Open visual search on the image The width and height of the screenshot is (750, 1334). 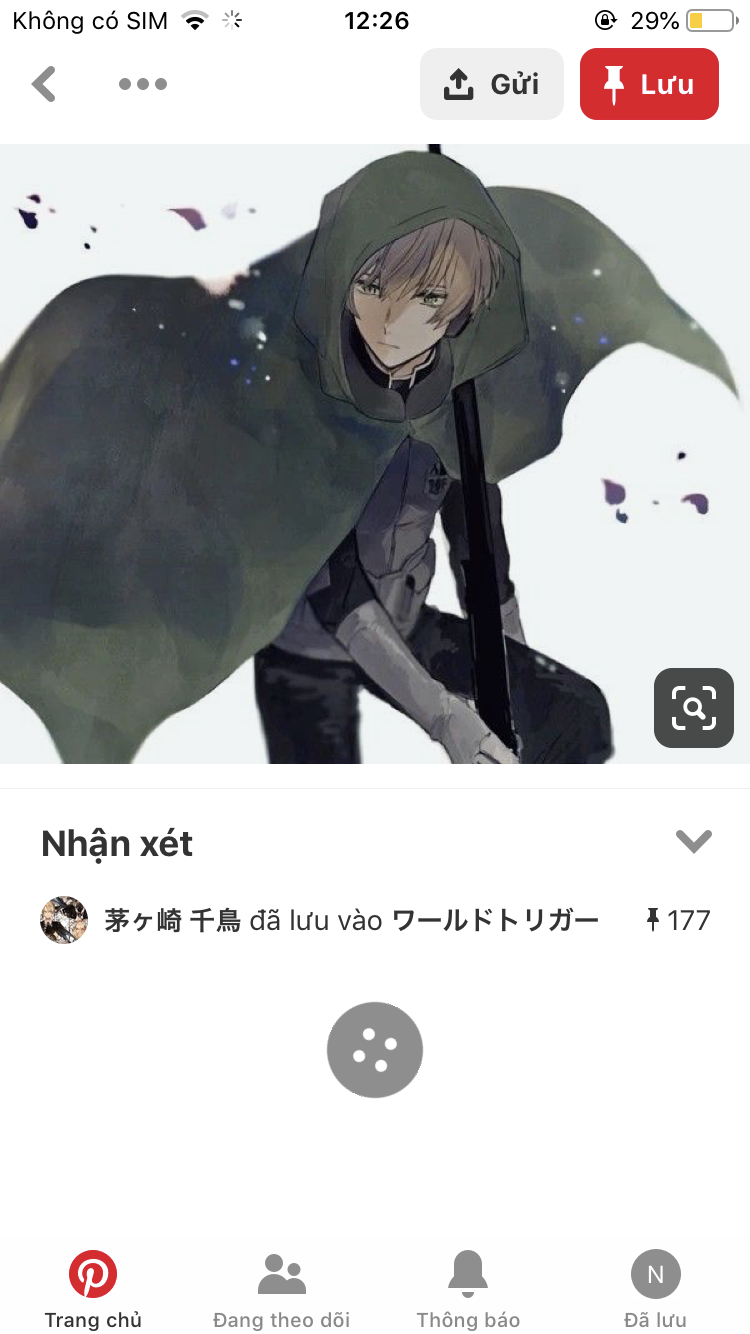click(693, 708)
